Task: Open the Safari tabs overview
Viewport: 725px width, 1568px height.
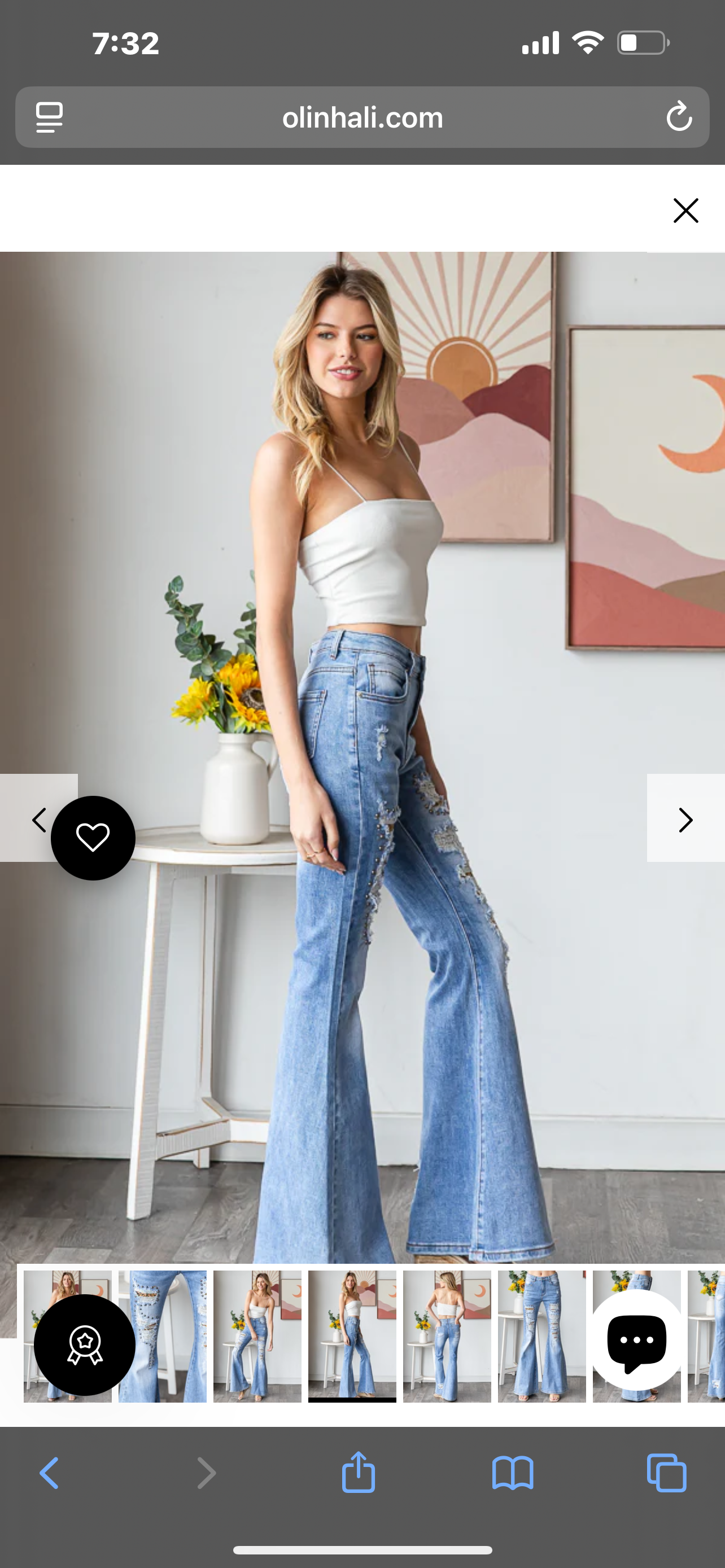Action: click(667, 1473)
